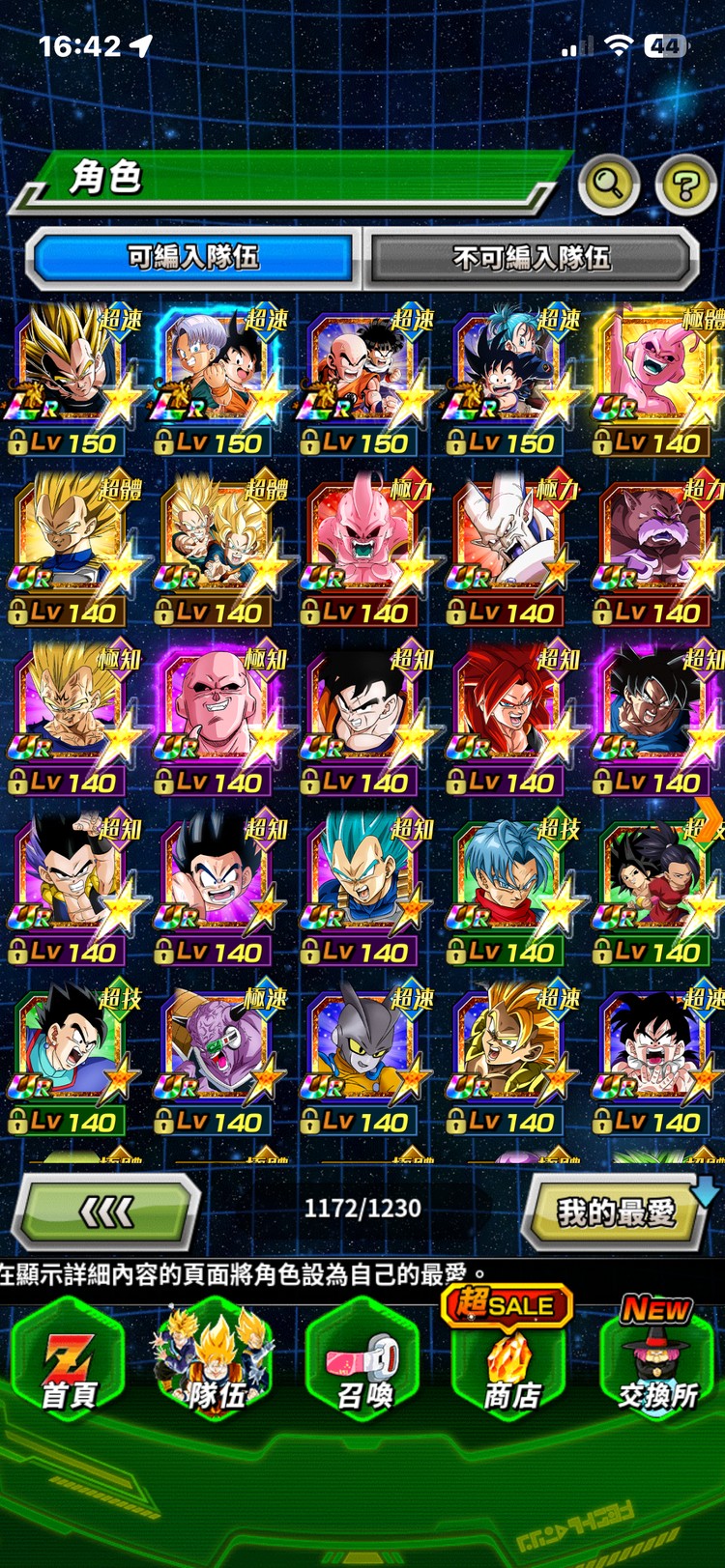Viewport: 725px width, 1568px height.
Task: Tap the green back arrows button
Action: coord(105,1210)
